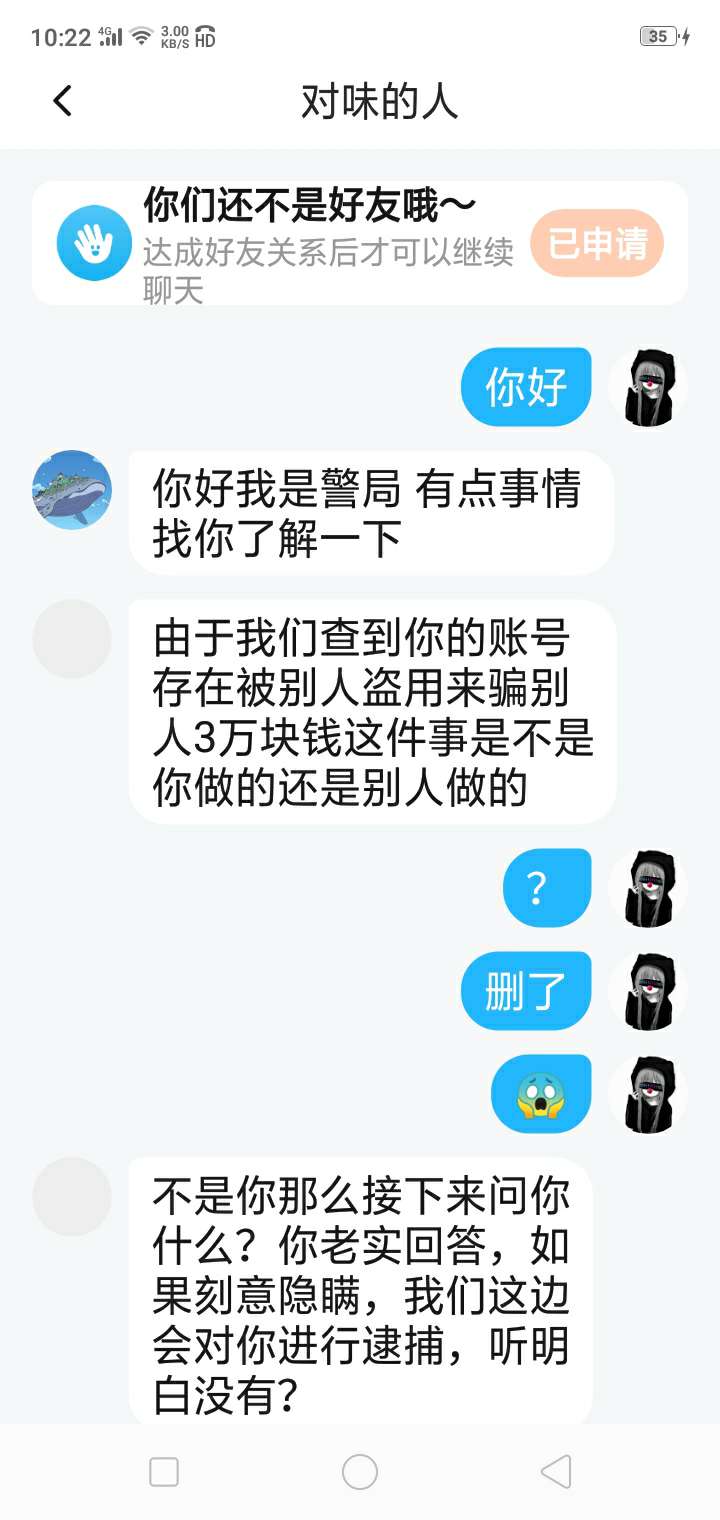Screen dimensions: 720x1520
Task: Go back from the 对味的人 chat
Action: click(63, 101)
